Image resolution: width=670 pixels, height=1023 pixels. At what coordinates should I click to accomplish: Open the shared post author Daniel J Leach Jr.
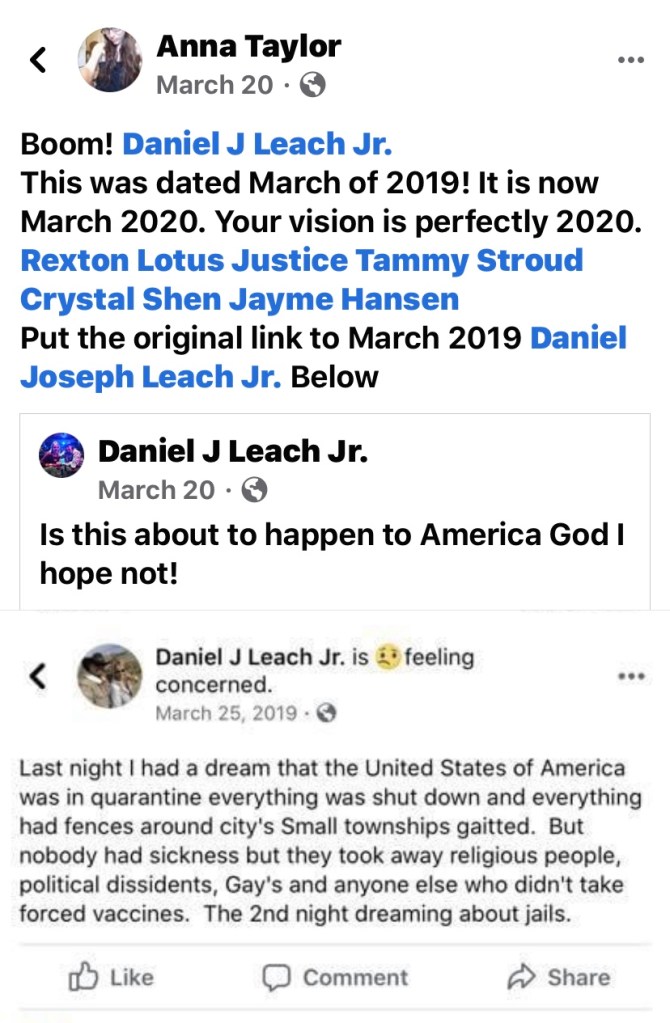pos(233,452)
